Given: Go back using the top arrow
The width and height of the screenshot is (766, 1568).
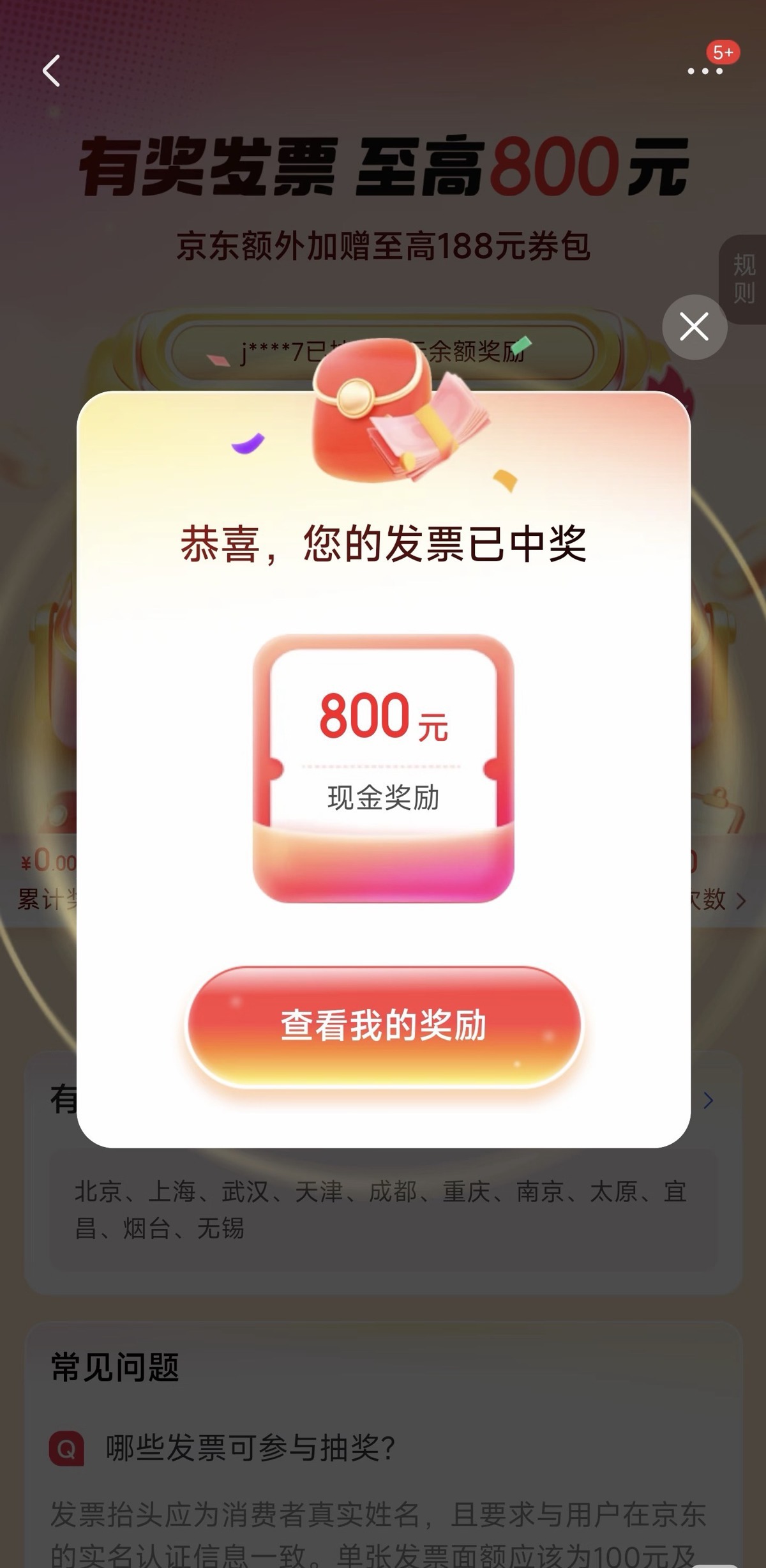Looking at the screenshot, I should [x=52, y=70].
